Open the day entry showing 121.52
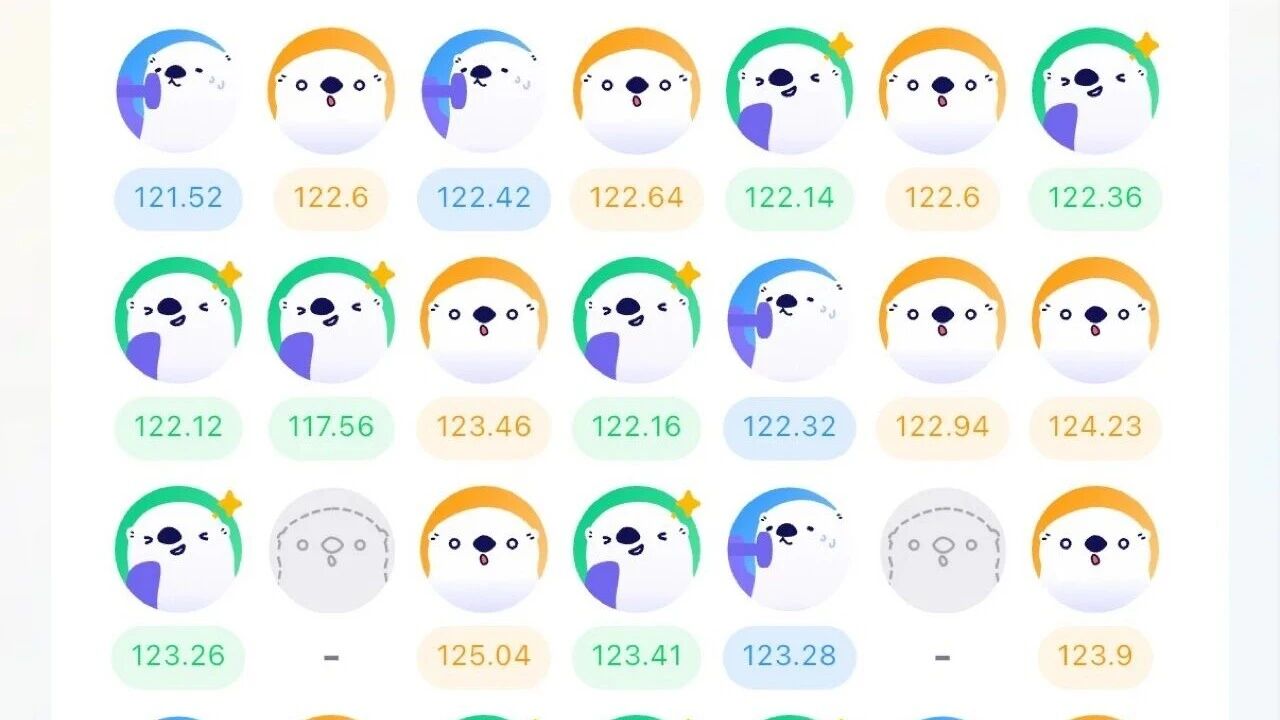1280x720 pixels. (177, 198)
